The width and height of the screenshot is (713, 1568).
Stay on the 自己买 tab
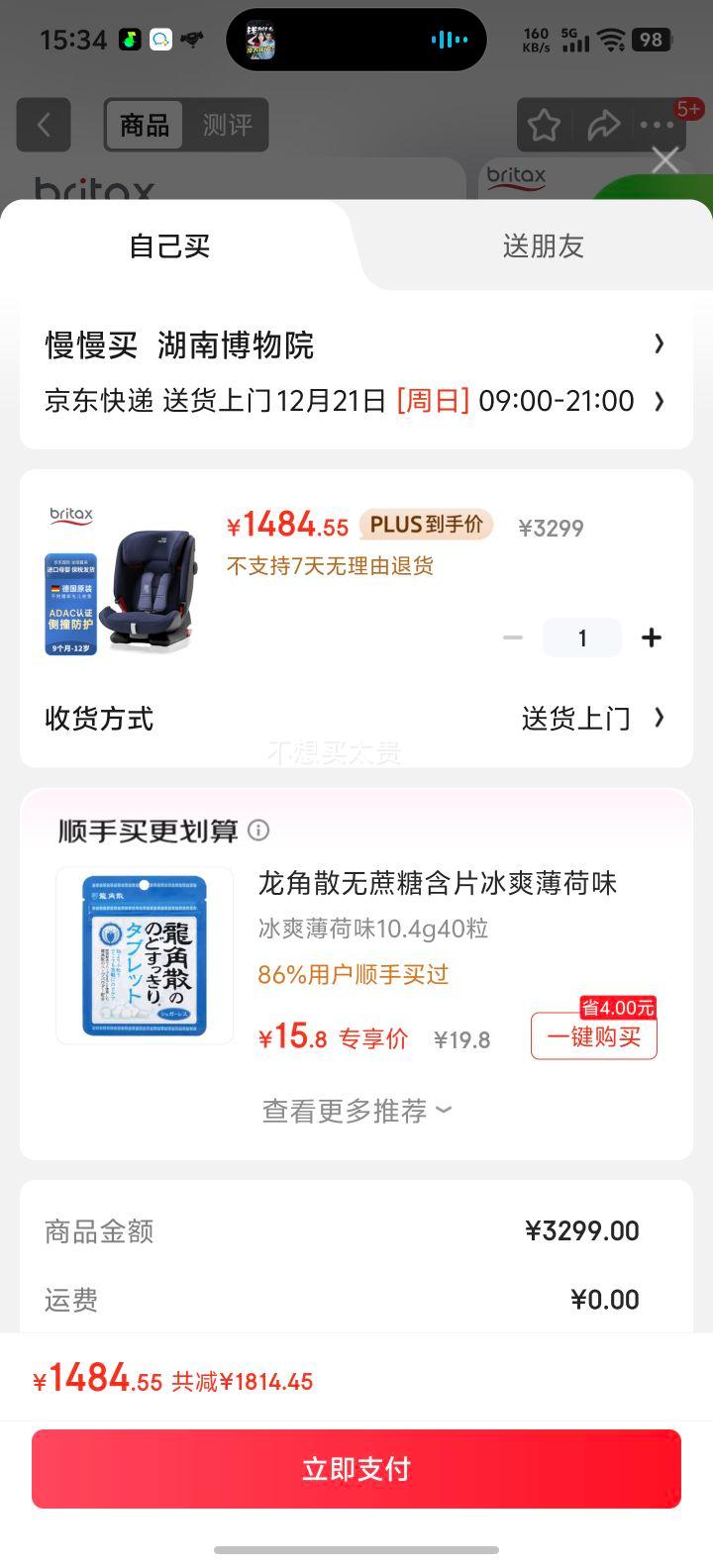[x=168, y=245]
